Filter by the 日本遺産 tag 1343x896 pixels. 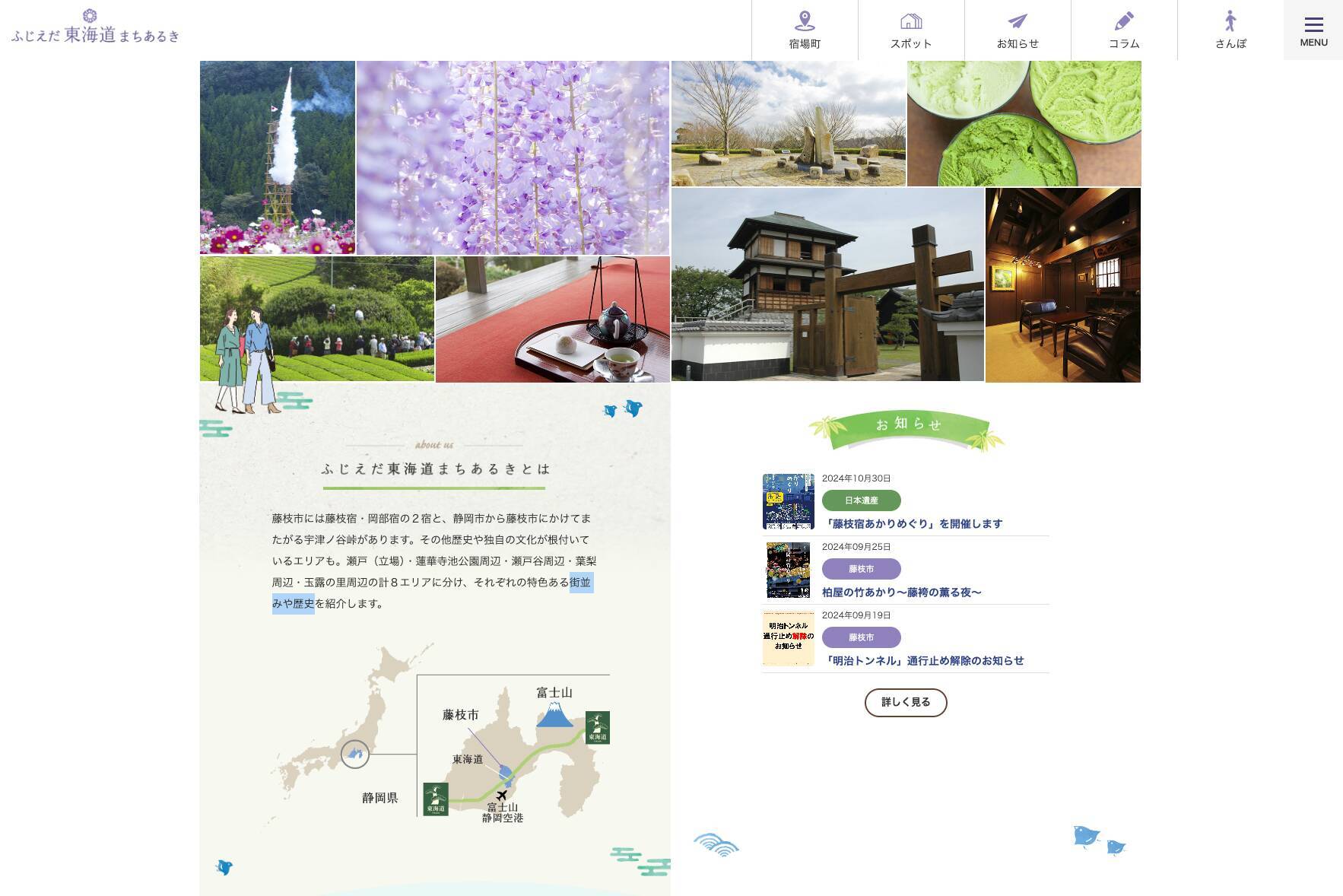pos(861,500)
